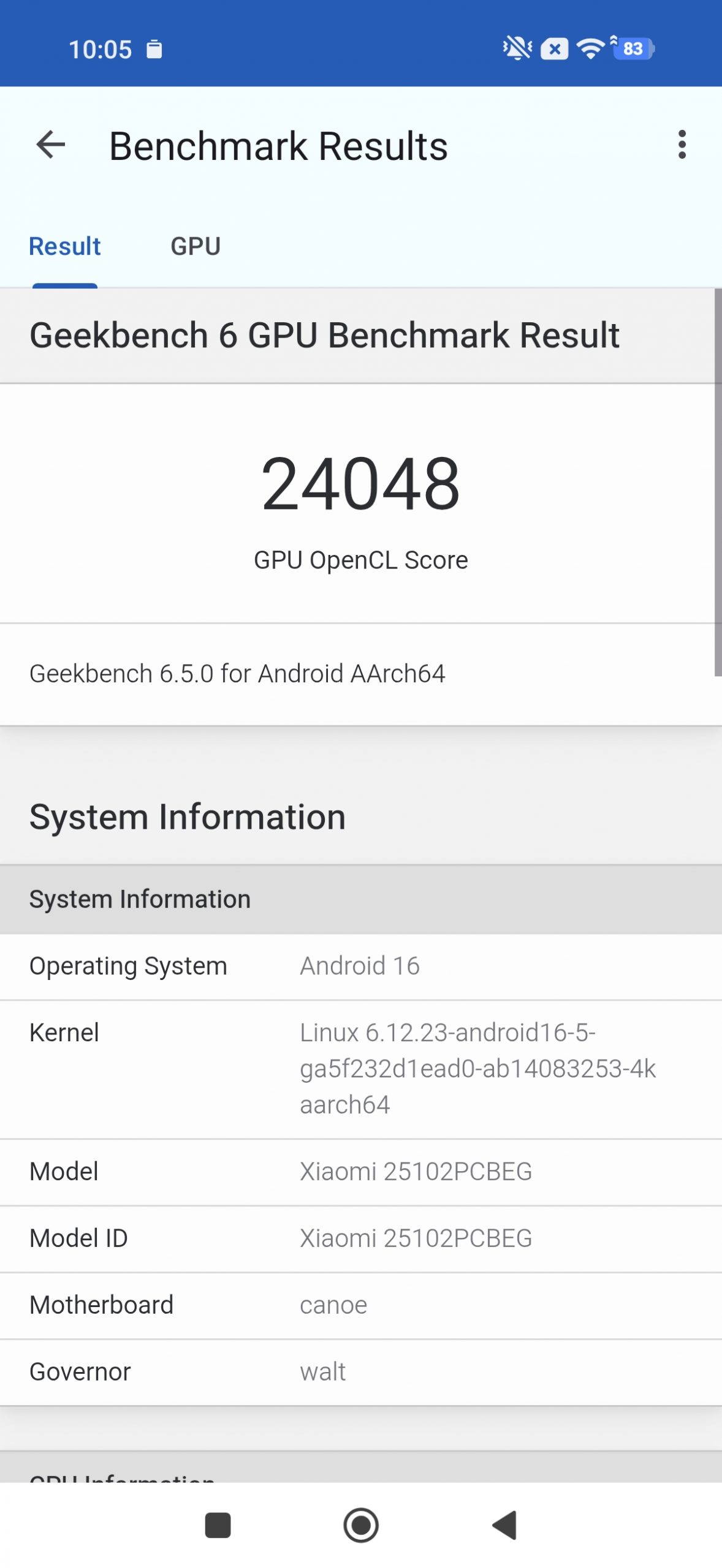Select the Result tab
722x1568 pixels.
click(65, 246)
